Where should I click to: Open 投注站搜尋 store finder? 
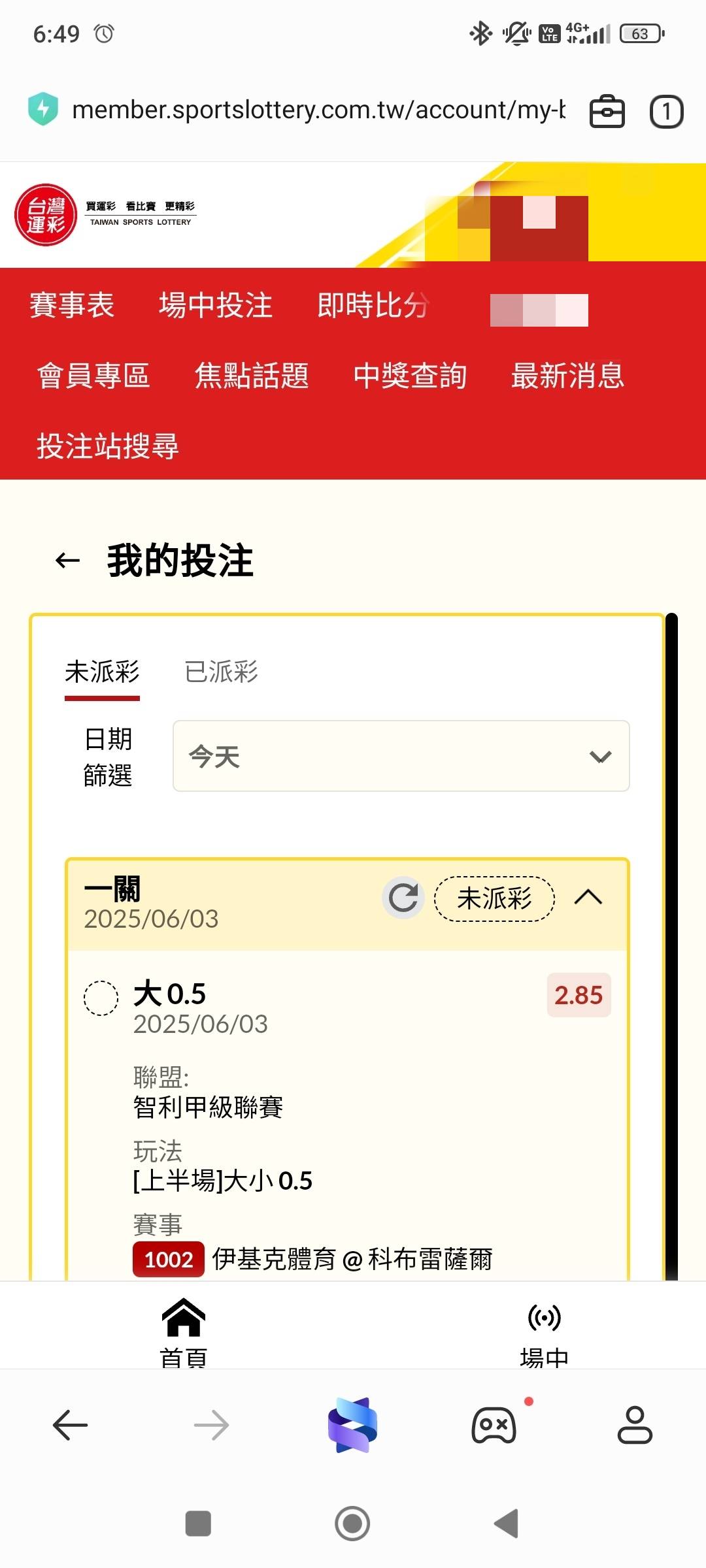coord(108,447)
